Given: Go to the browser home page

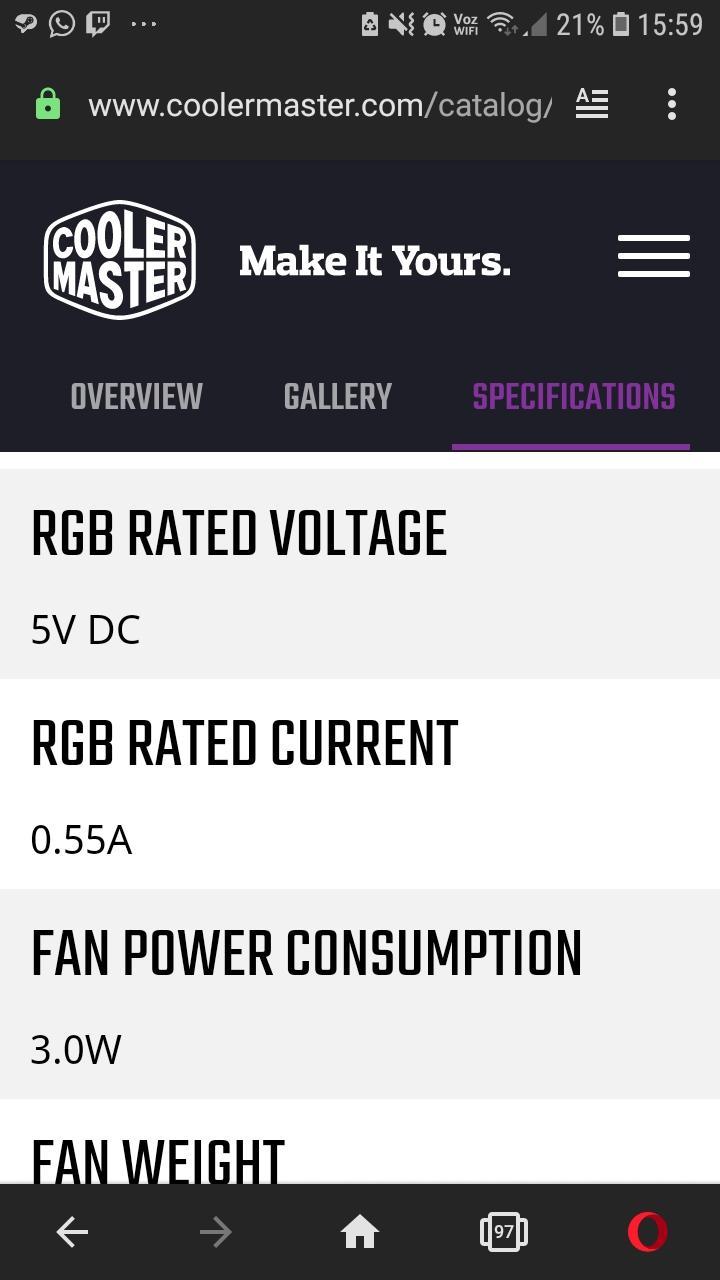Looking at the screenshot, I should (360, 1232).
